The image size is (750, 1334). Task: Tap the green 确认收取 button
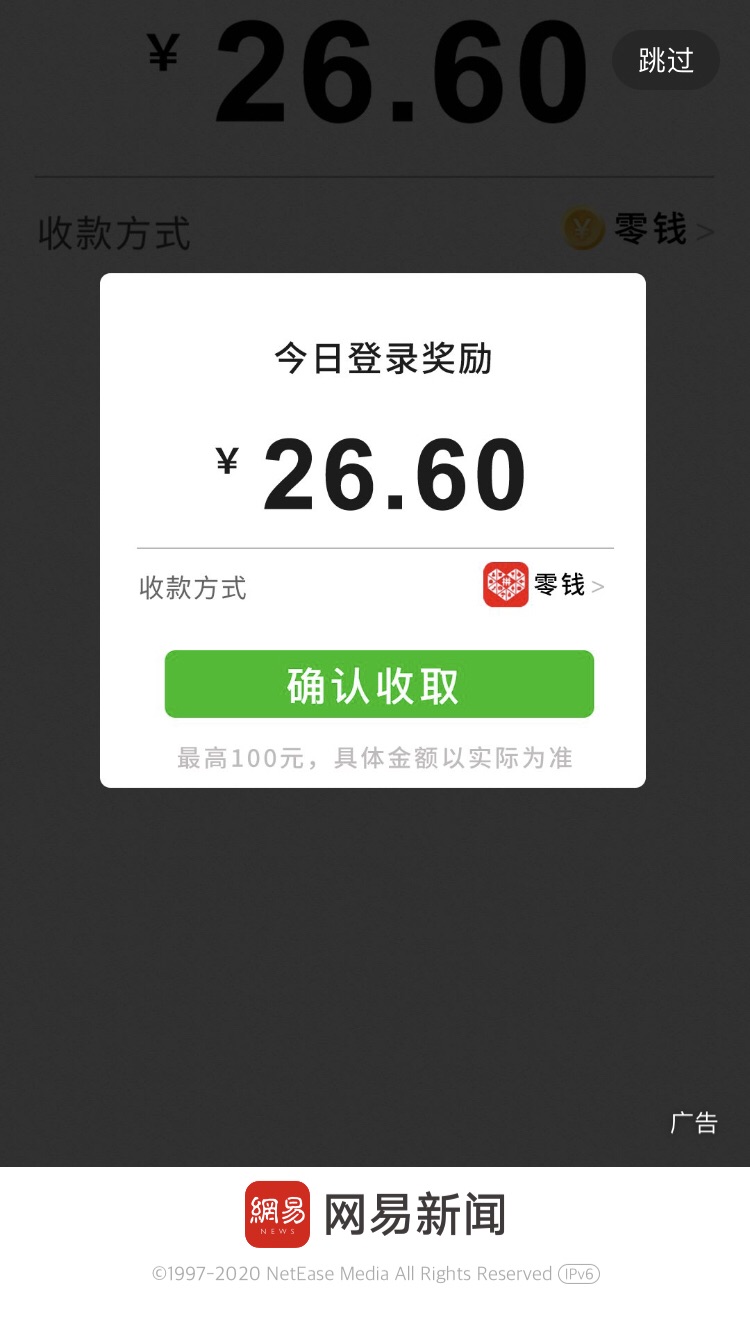[x=379, y=684]
